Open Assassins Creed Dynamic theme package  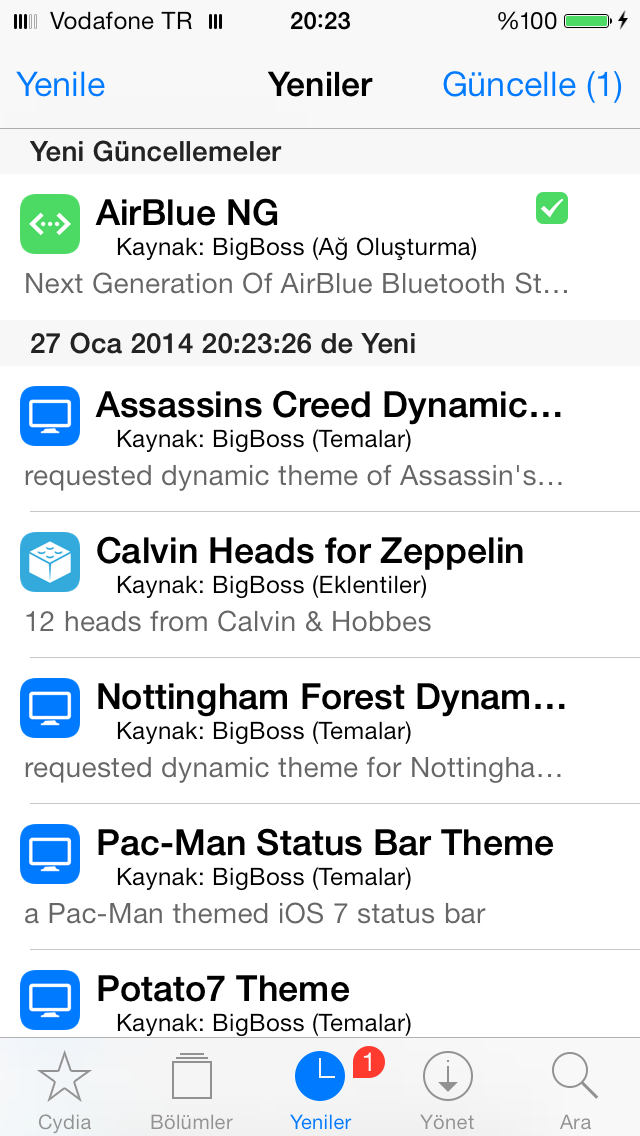coord(320,439)
